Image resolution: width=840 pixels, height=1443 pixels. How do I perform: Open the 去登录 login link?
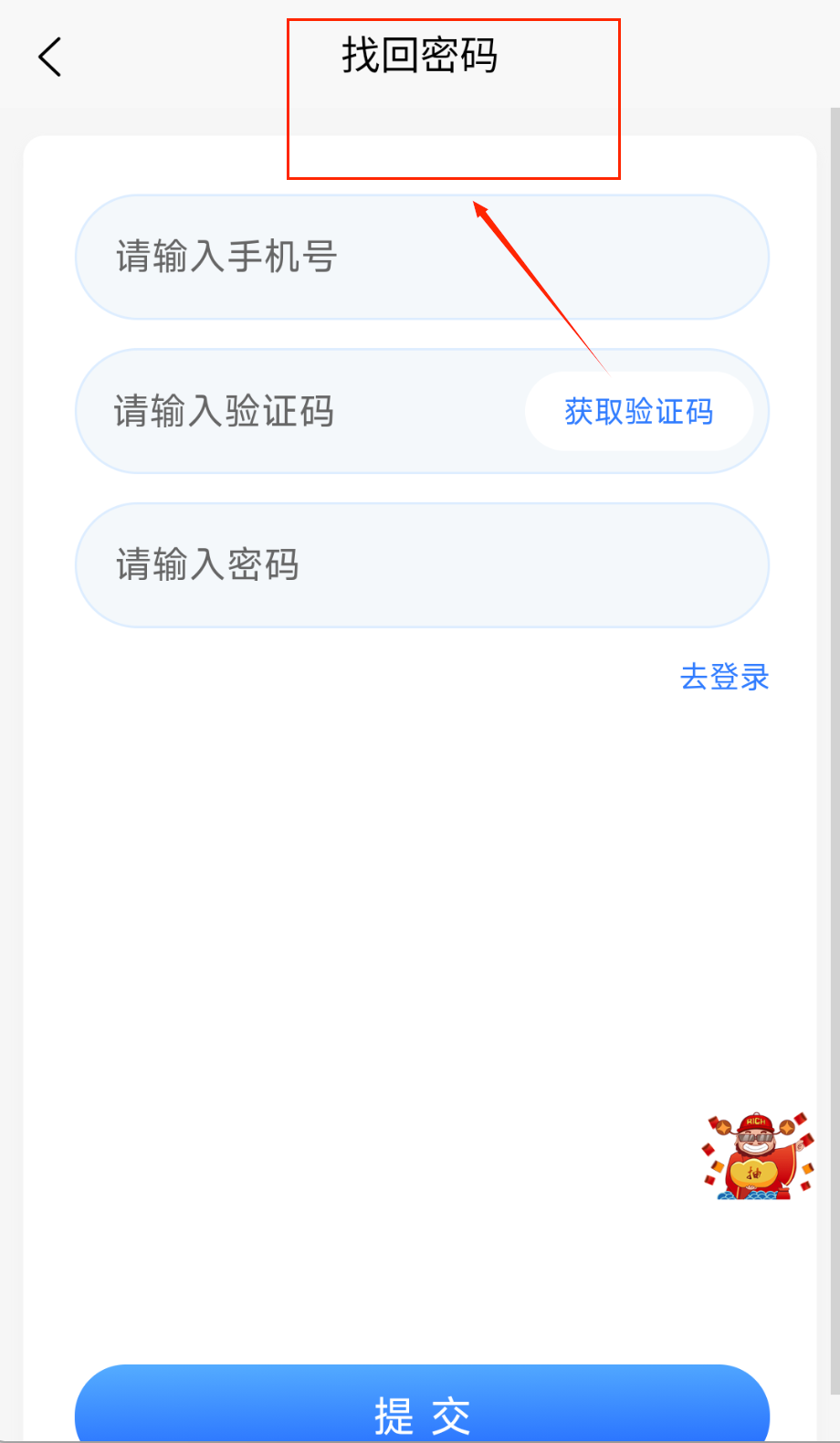tap(724, 677)
